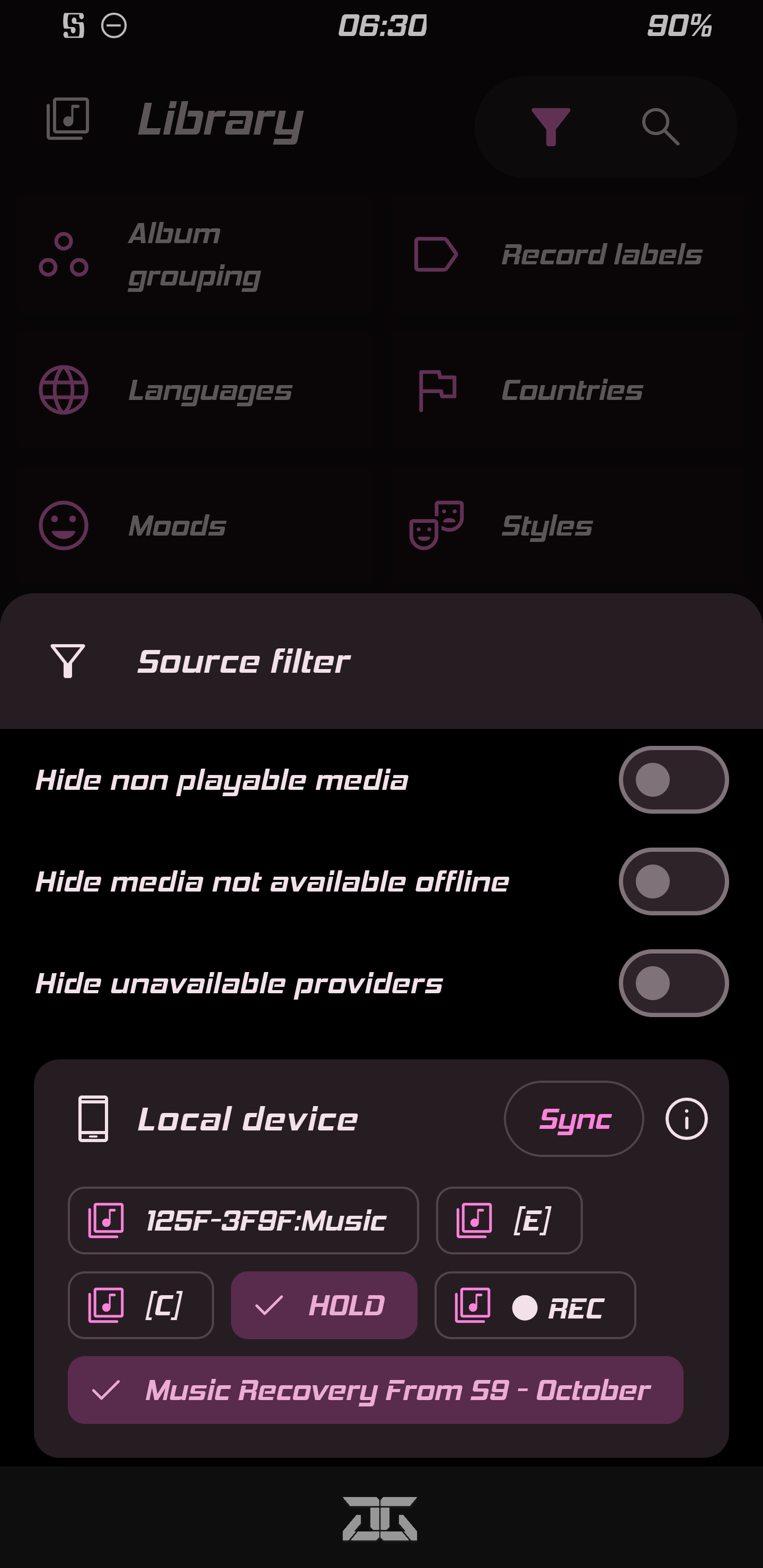763x1568 pixels.
Task: Open Record labels category
Action: pos(567,254)
